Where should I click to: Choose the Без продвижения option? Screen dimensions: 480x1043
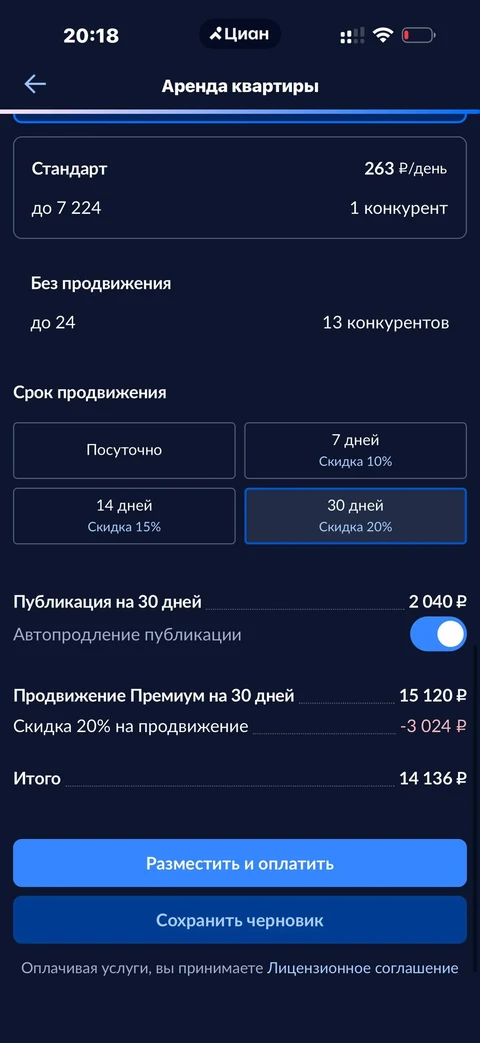pyautogui.click(x=240, y=303)
